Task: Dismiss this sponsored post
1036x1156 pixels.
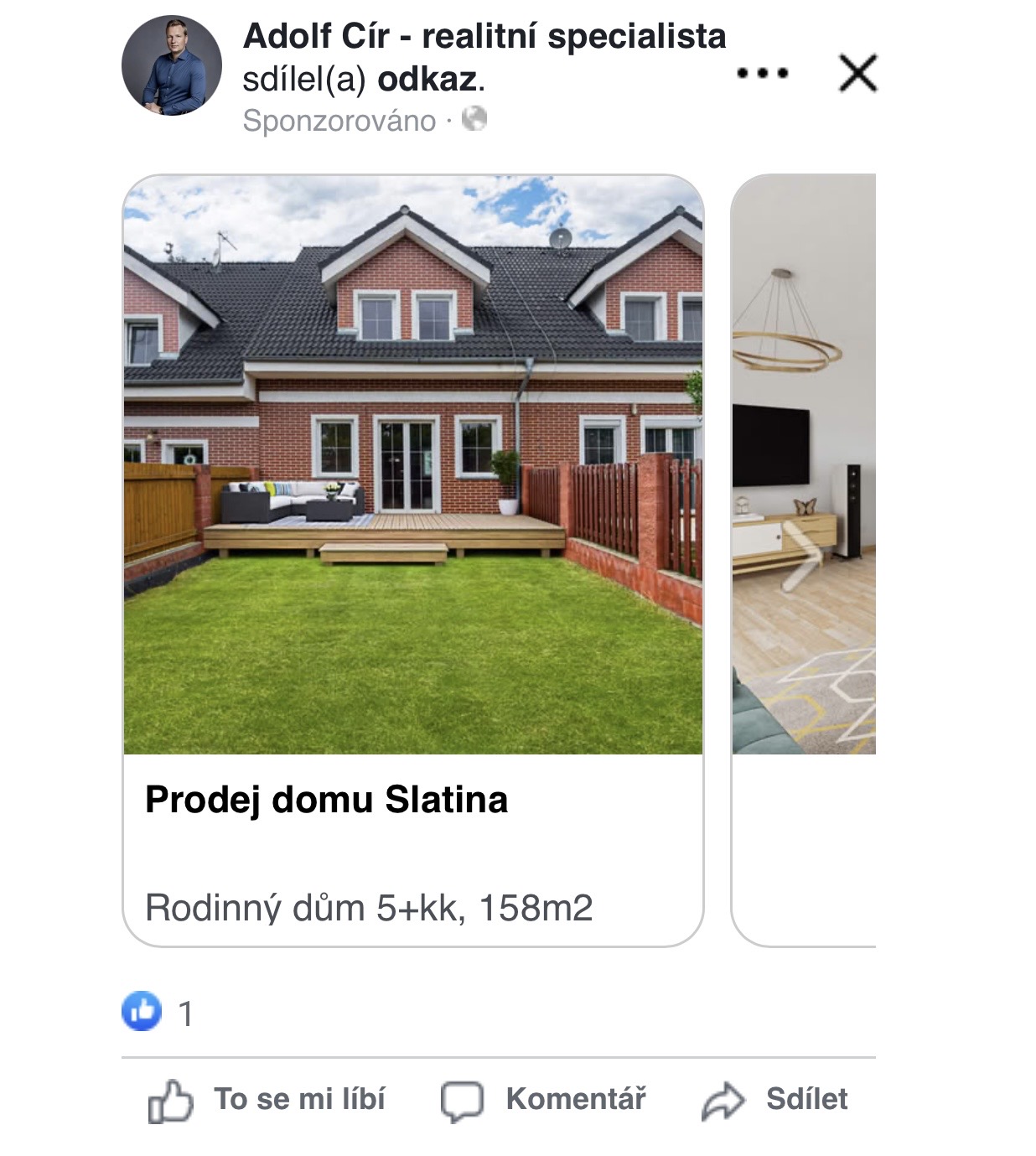Action: click(x=857, y=74)
